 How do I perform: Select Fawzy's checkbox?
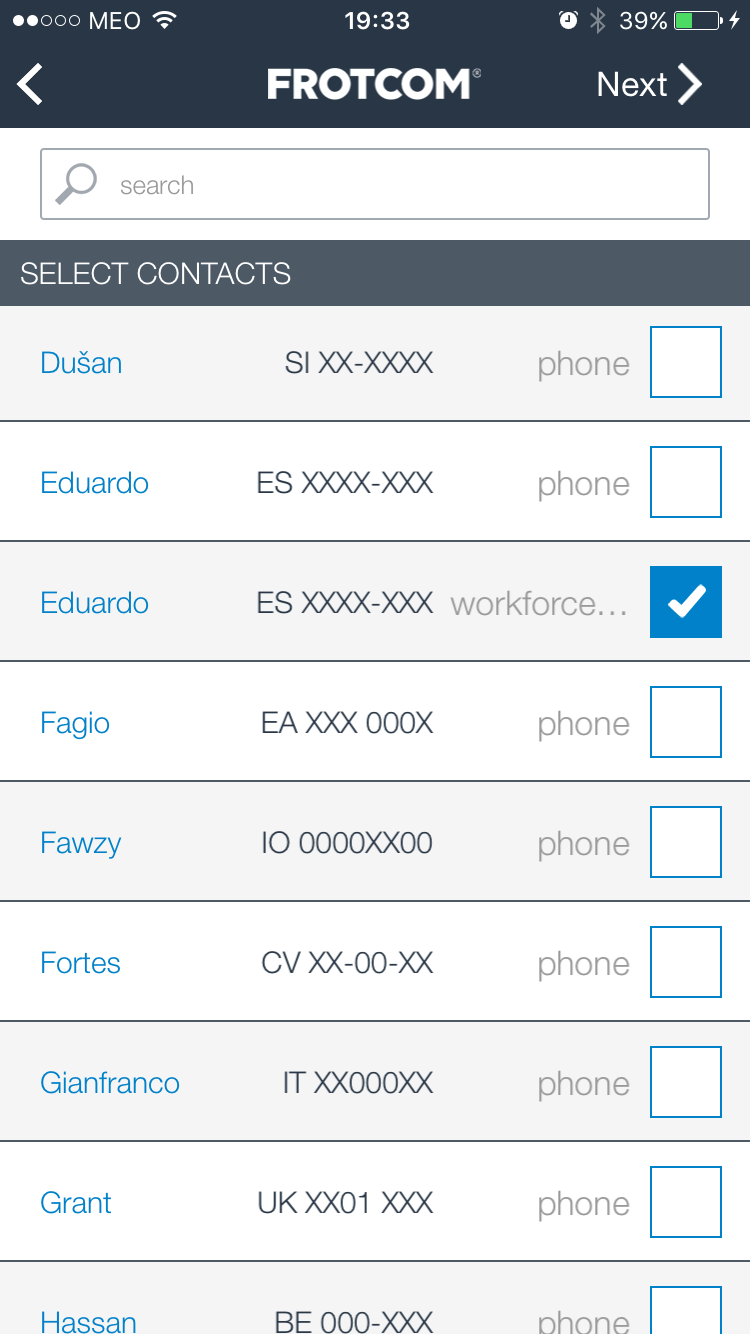[685, 842]
